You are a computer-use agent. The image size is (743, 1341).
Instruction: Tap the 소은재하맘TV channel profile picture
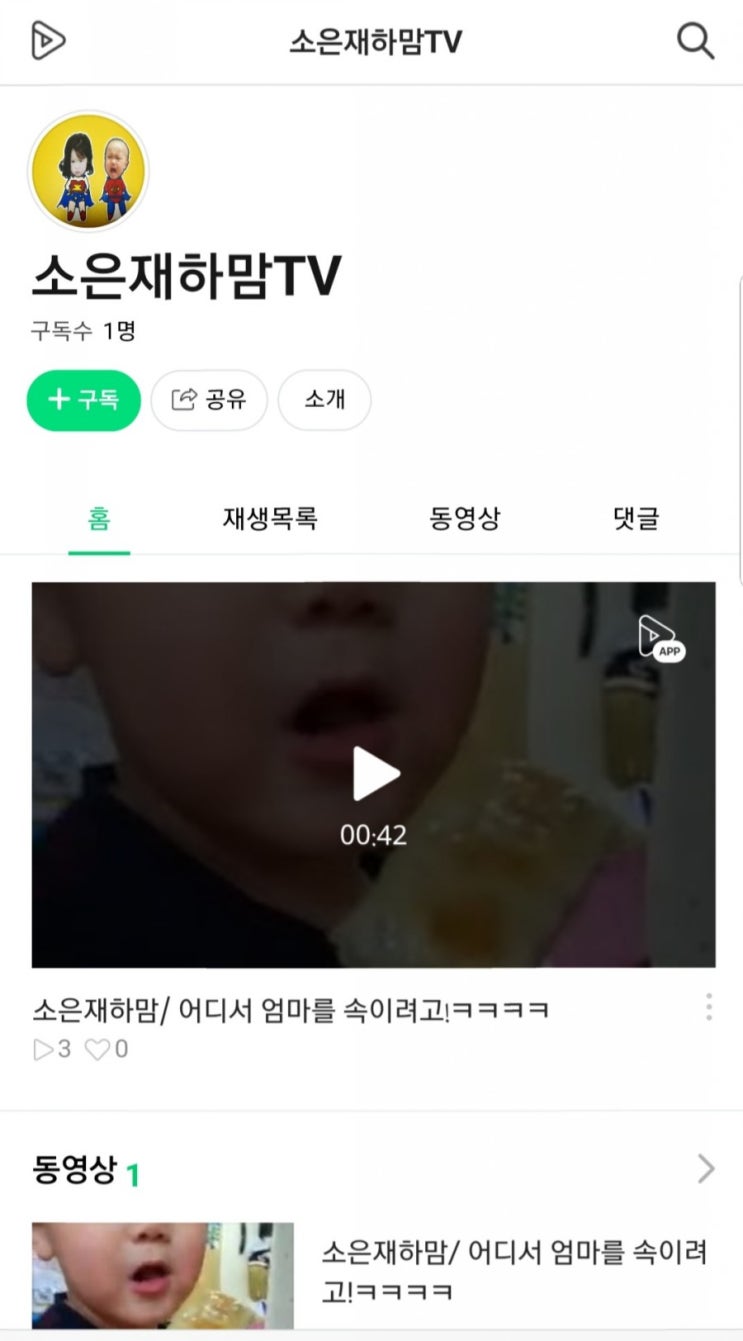(x=89, y=171)
